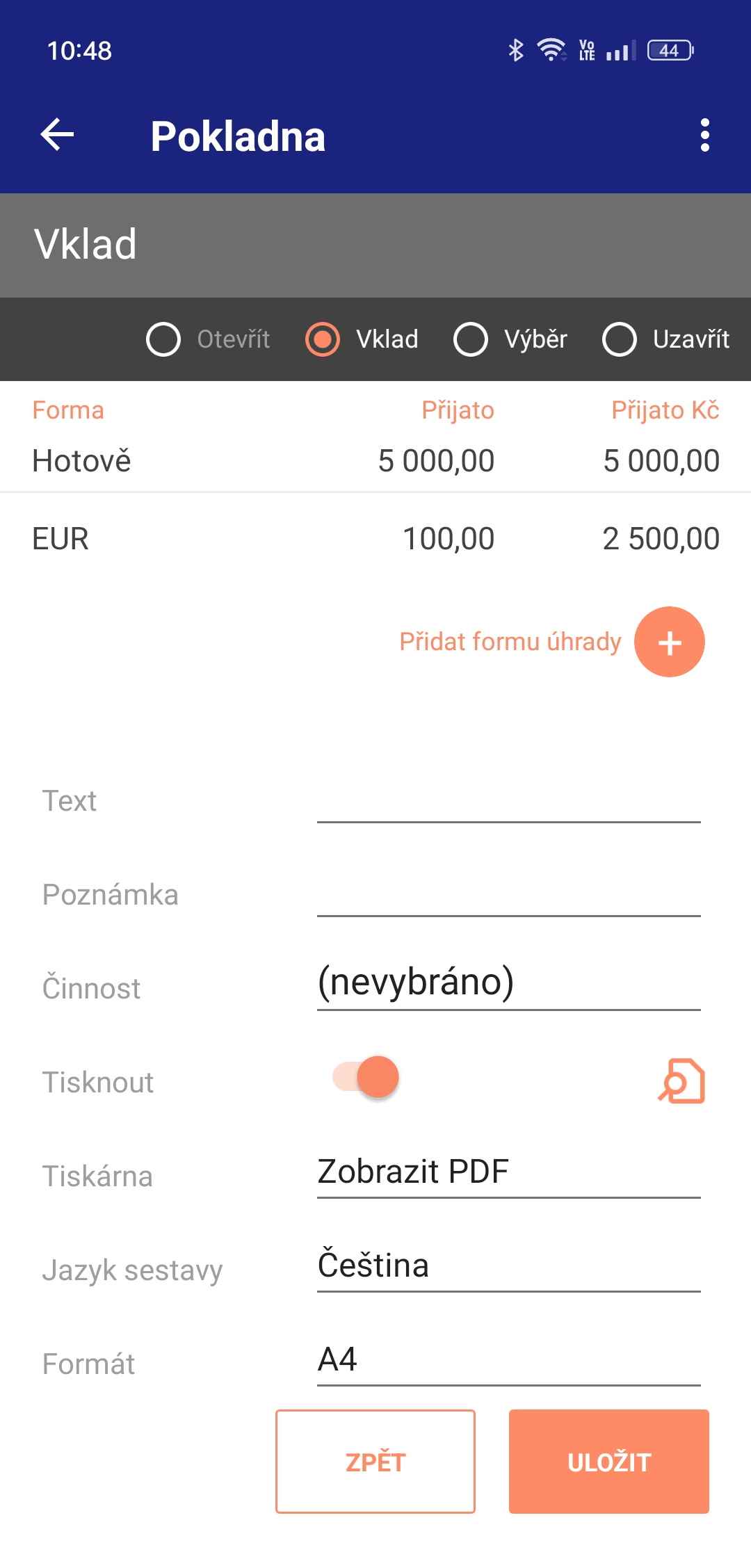Turn off the Tisknout switch
The image size is (751, 1568).
coord(366,1077)
